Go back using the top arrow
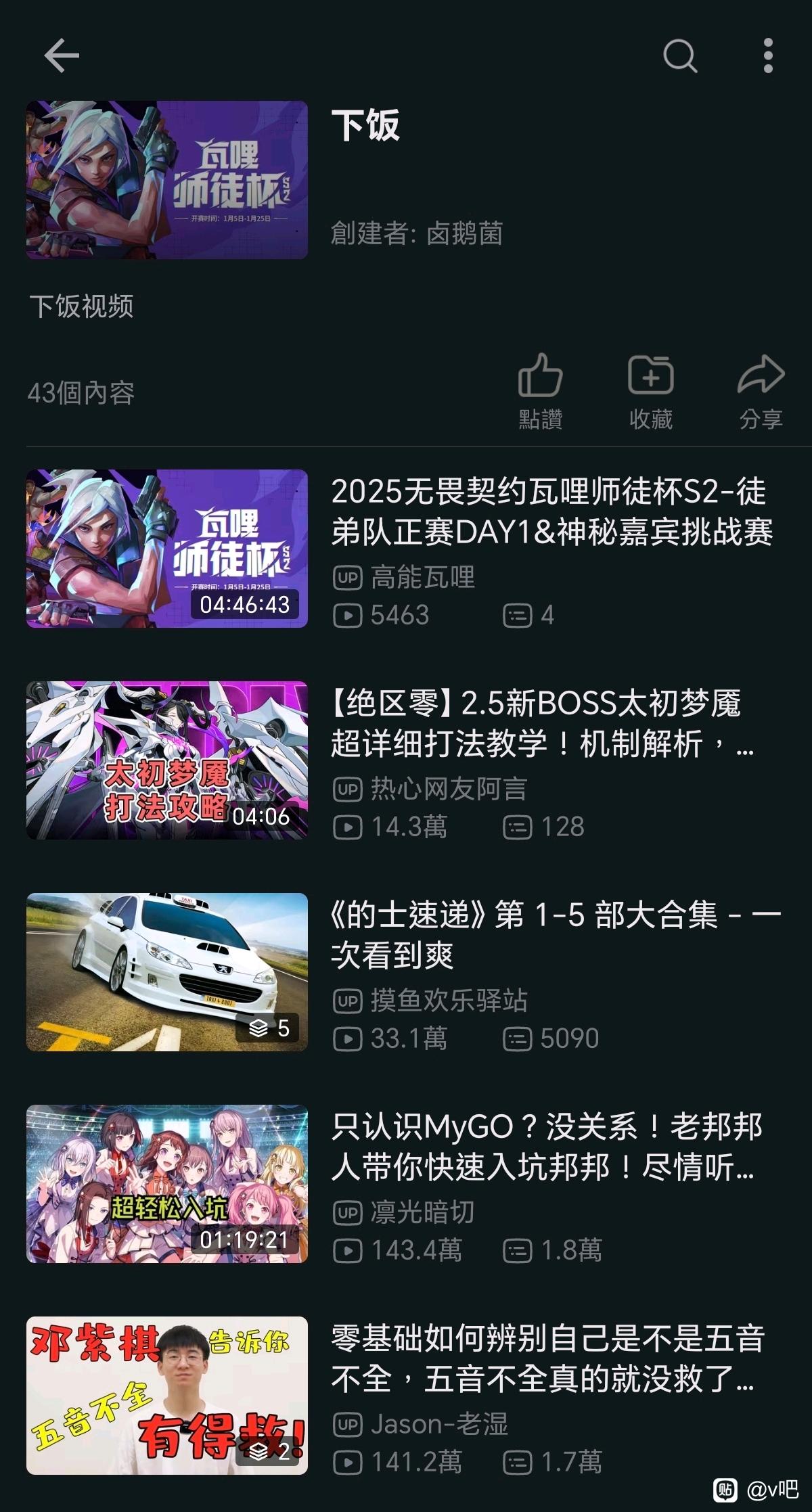The image size is (812, 1512). [62, 55]
